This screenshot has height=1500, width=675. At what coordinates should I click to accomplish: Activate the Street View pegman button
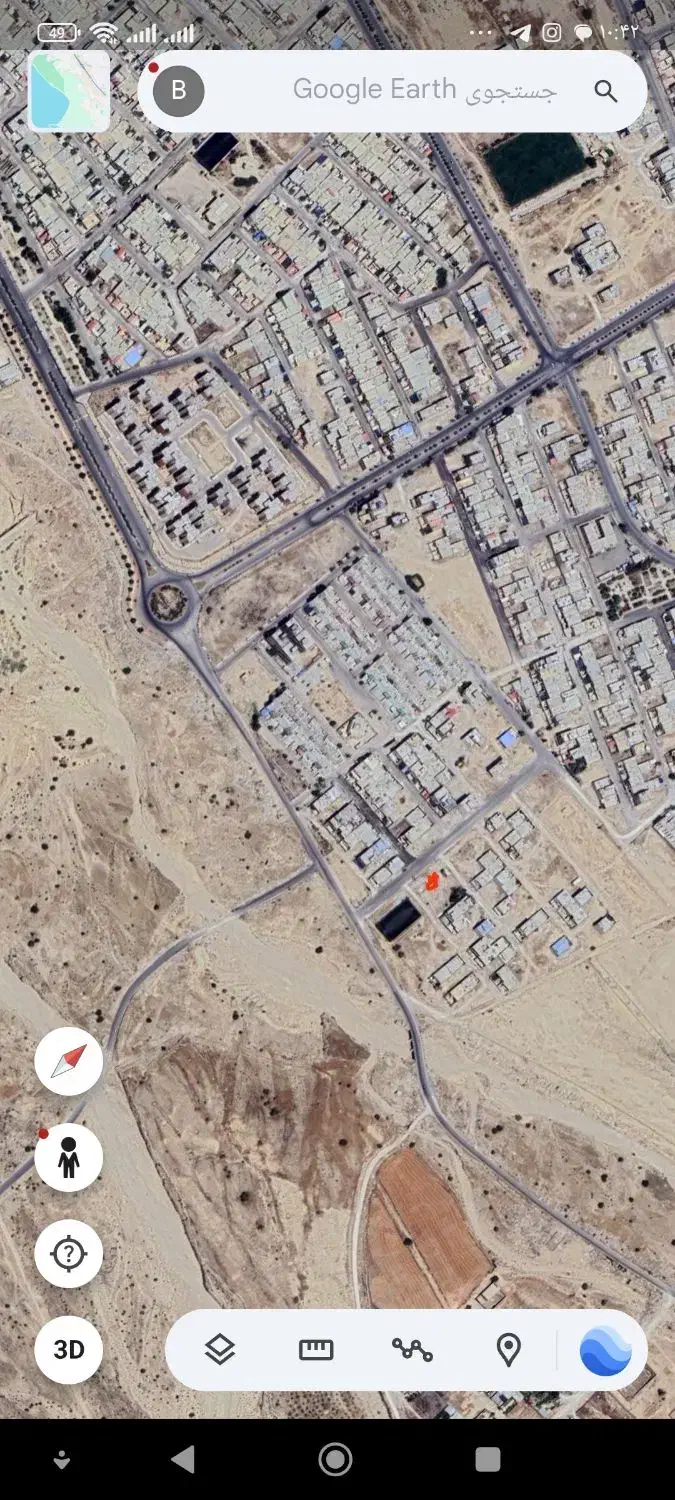coord(69,1158)
